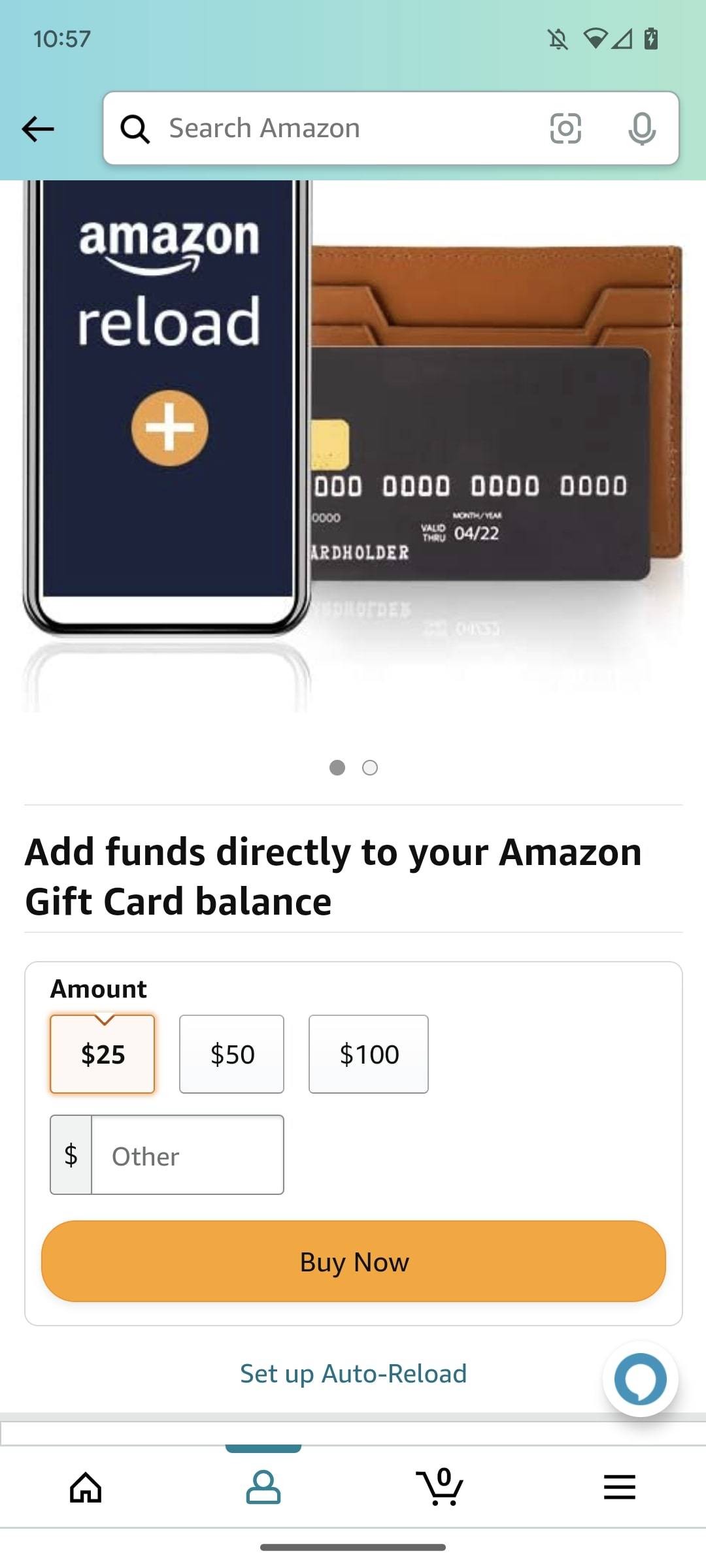The width and height of the screenshot is (706, 1568).
Task: Open the Amazon reload product image
Action: point(353,444)
